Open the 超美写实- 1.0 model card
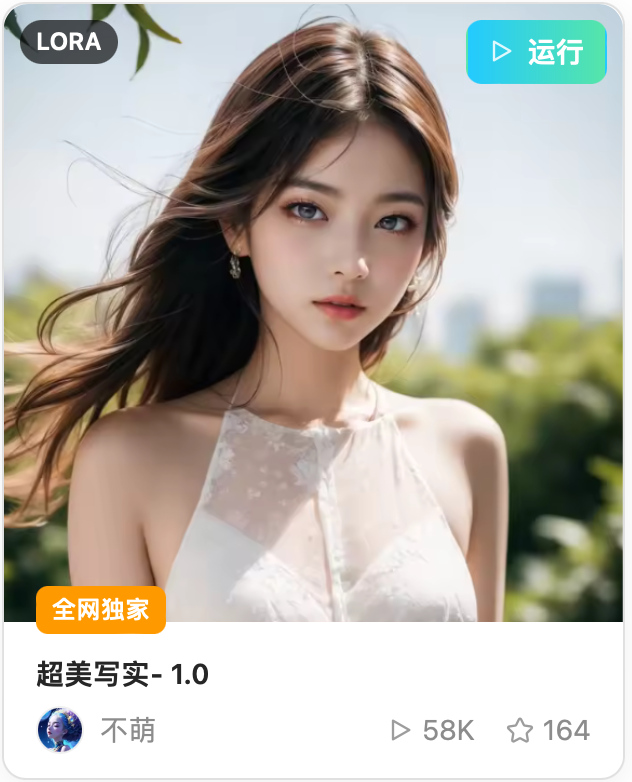Viewport: 632px width, 782px height. [123, 675]
